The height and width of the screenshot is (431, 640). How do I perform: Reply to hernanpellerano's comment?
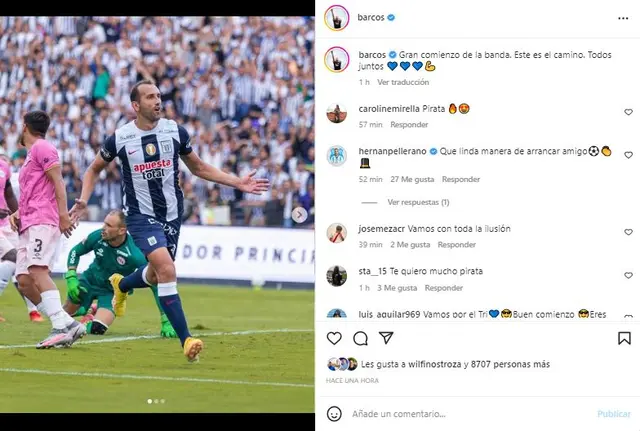tap(461, 180)
